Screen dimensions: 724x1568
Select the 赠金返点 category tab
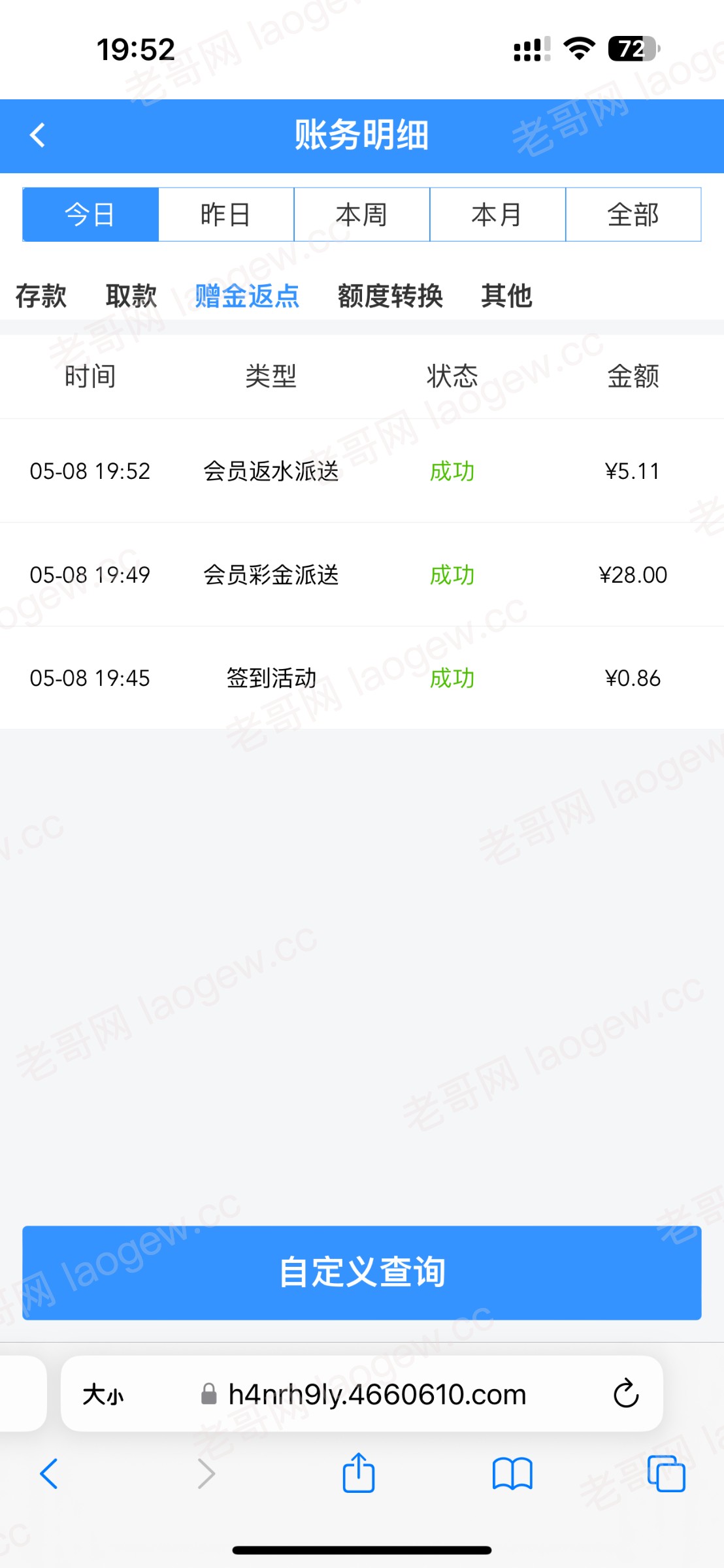tap(247, 296)
